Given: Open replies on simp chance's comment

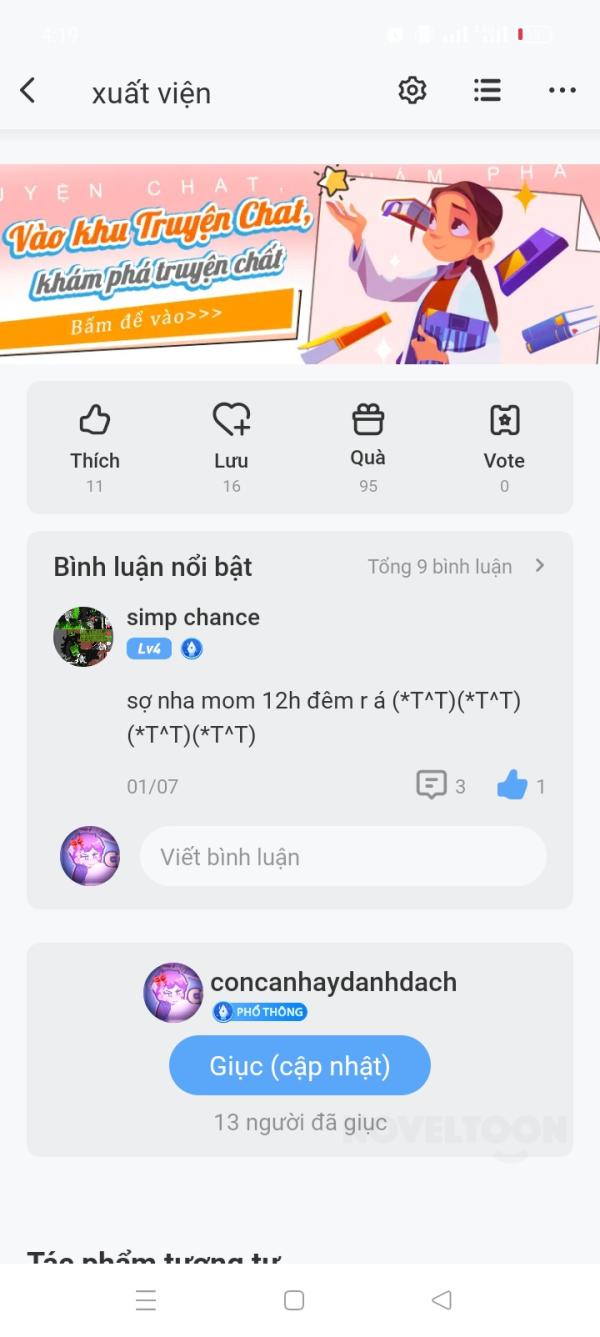Looking at the screenshot, I should (440, 786).
